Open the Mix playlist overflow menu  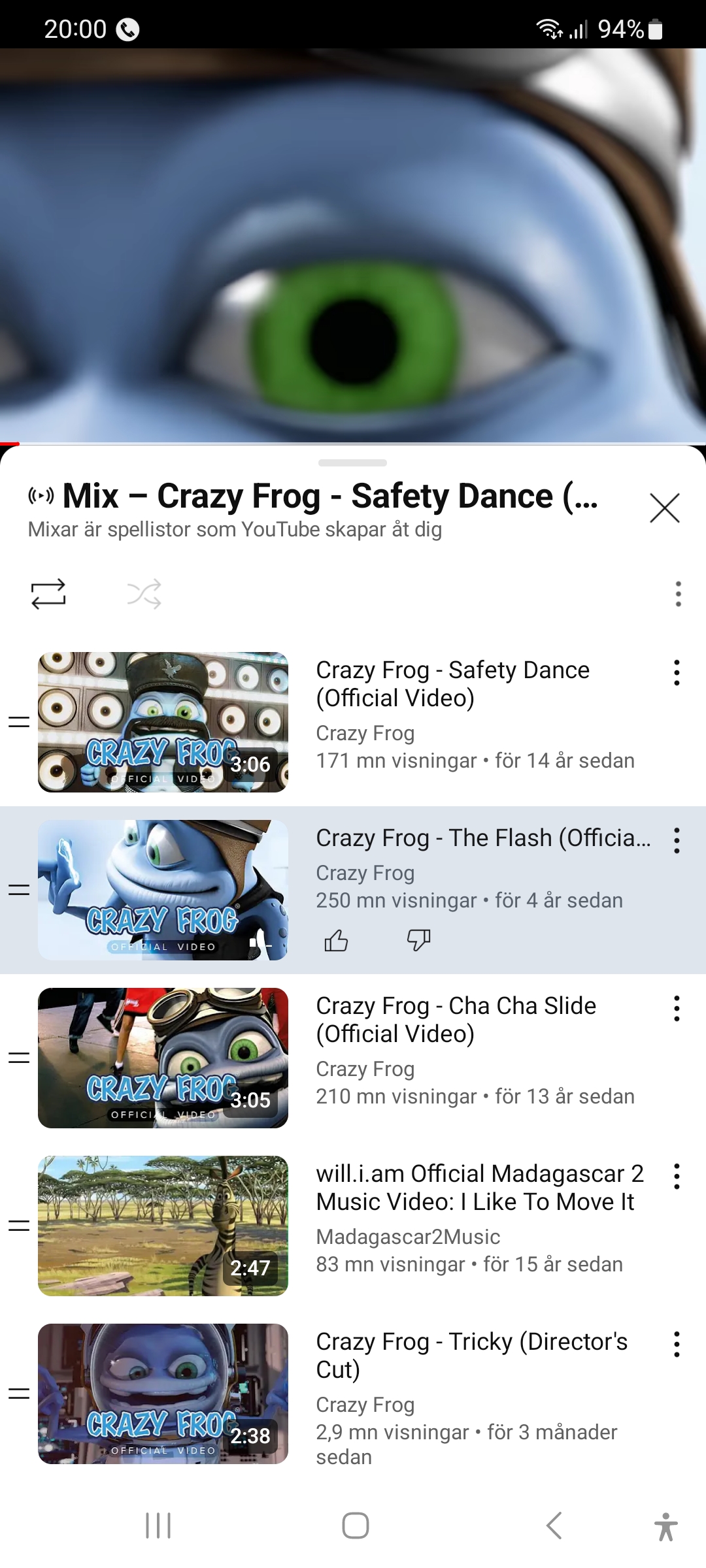[678, 594]
